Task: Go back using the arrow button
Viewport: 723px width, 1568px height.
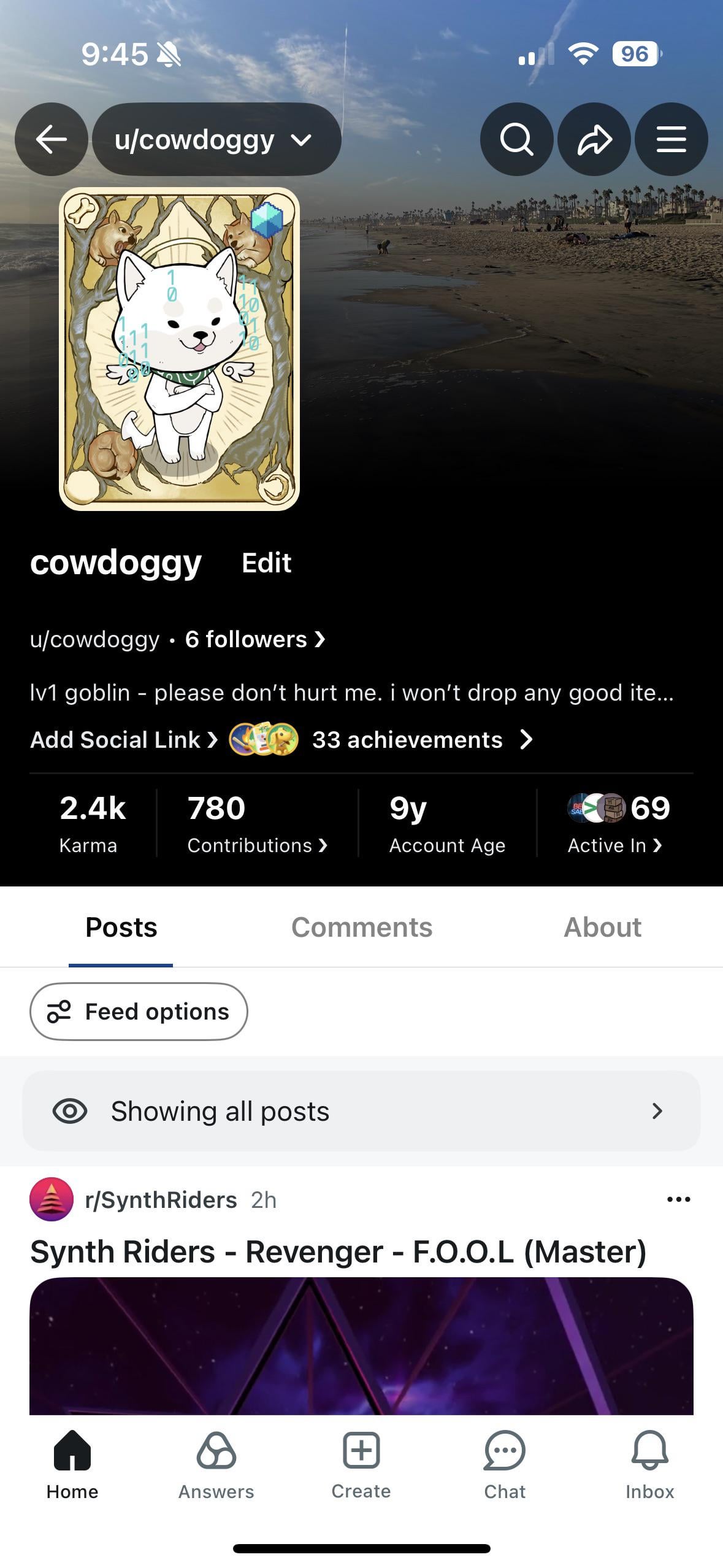Action: pos(51,140)
